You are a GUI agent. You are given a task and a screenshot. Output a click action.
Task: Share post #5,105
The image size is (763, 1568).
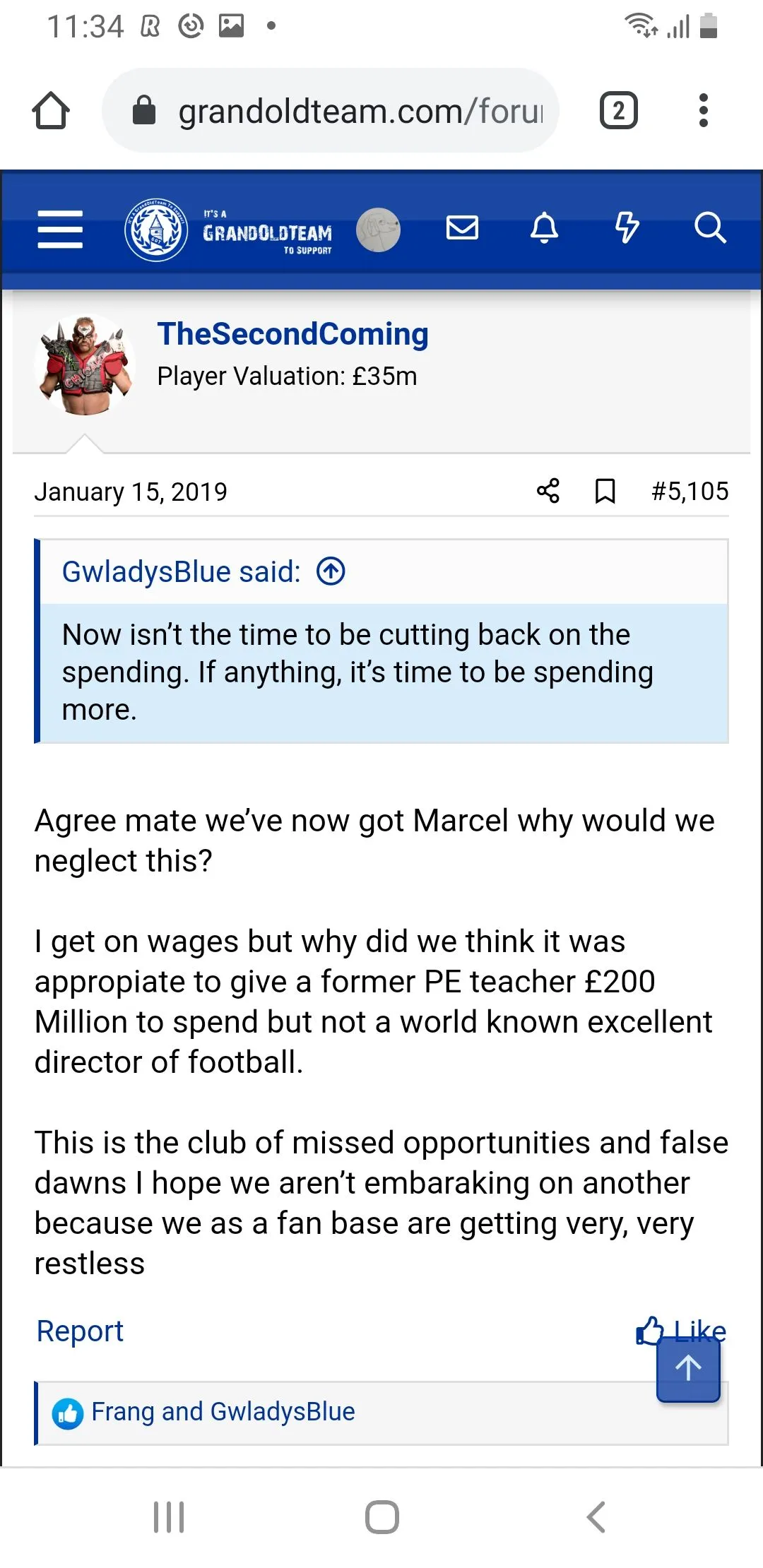point(548,491)
